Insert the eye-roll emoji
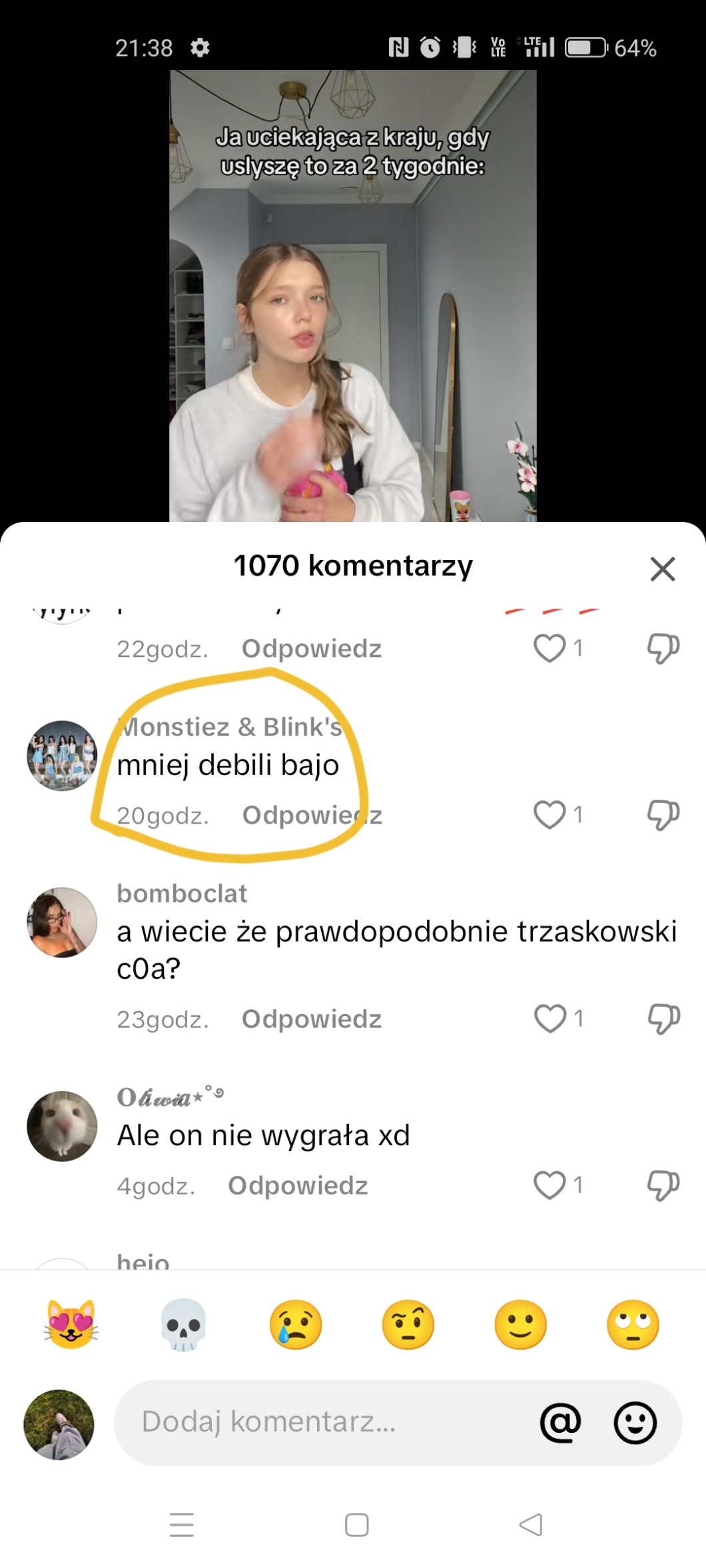 click(633, 1324)
